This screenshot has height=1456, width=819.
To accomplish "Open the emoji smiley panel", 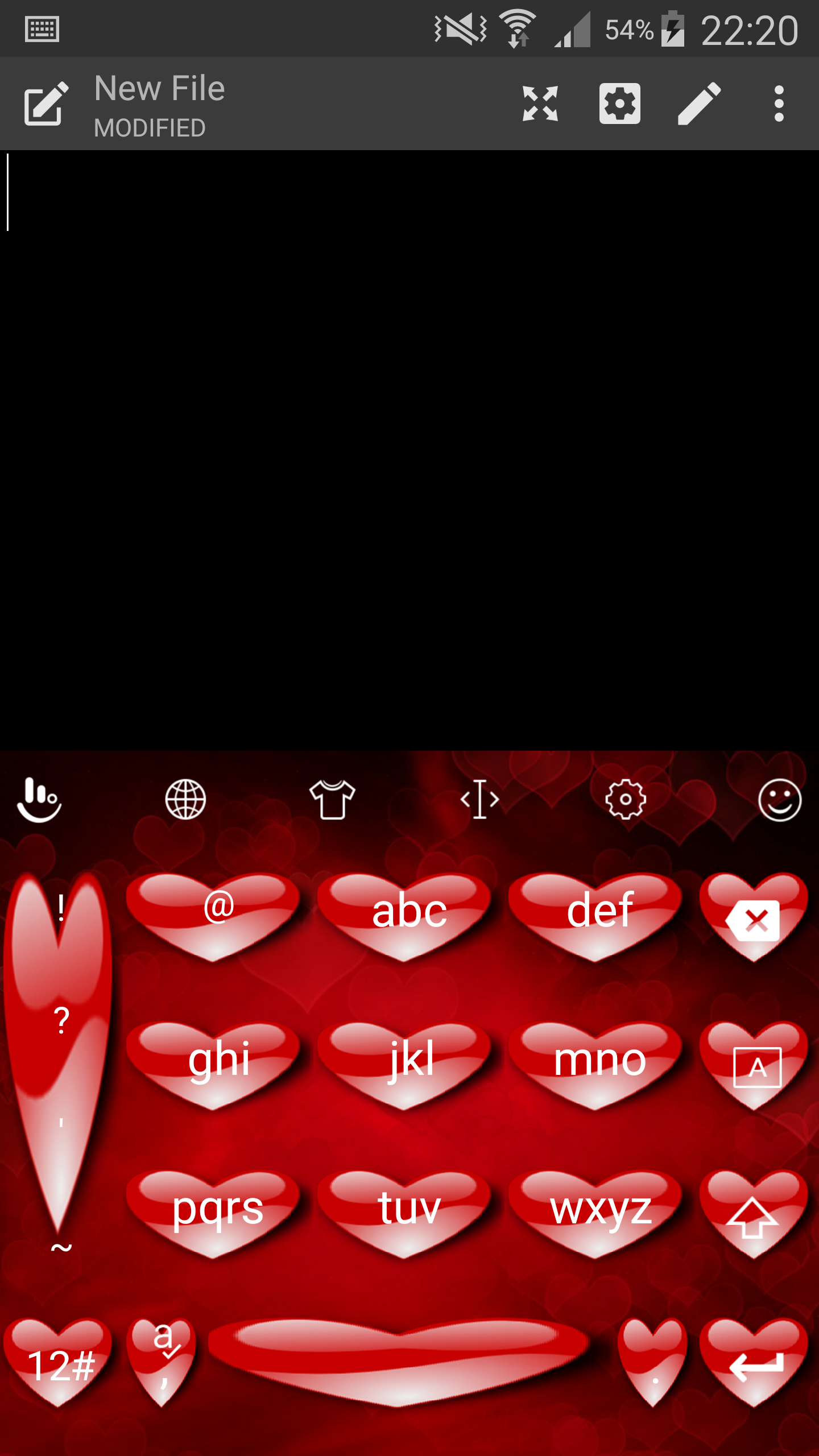I will [x=779, y=799].
